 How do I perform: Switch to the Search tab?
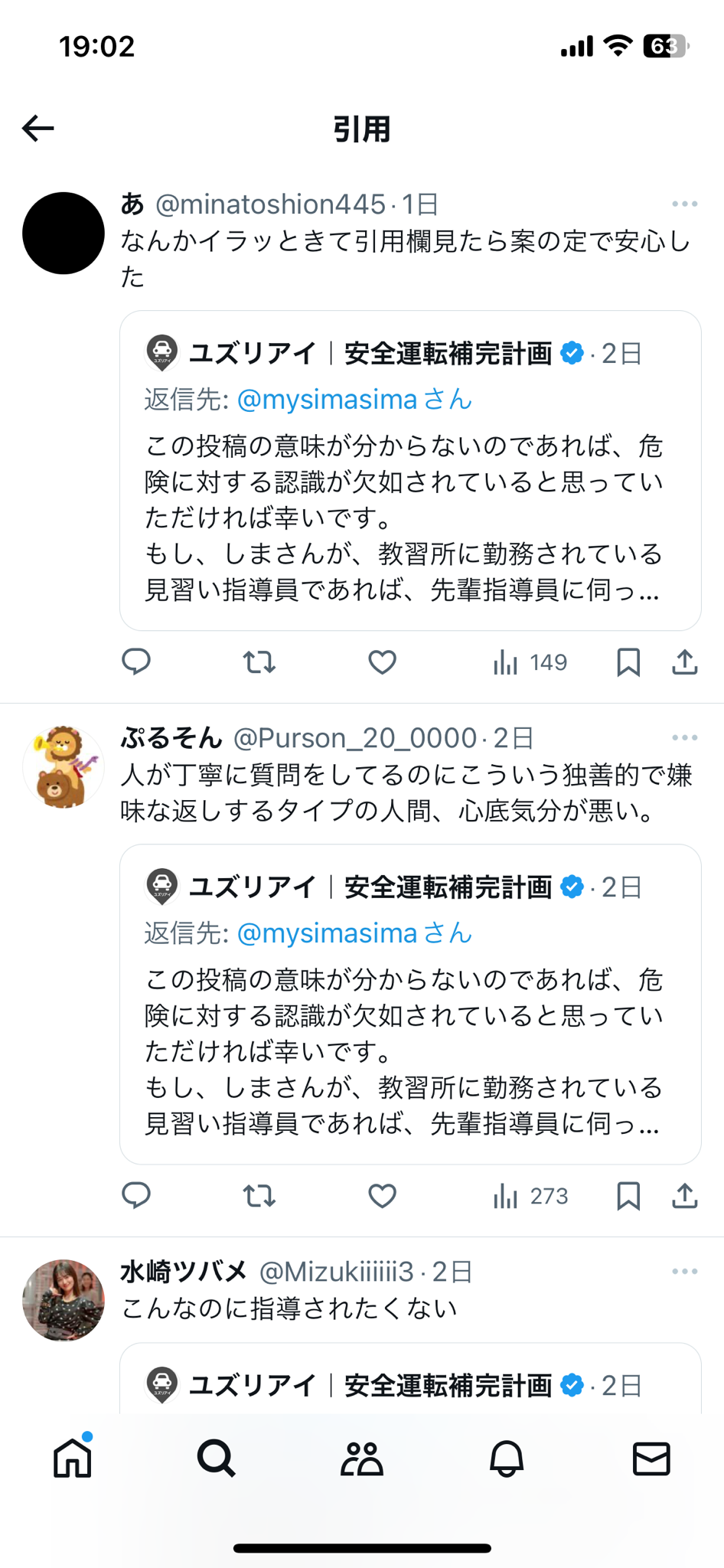coord(217,1458)
